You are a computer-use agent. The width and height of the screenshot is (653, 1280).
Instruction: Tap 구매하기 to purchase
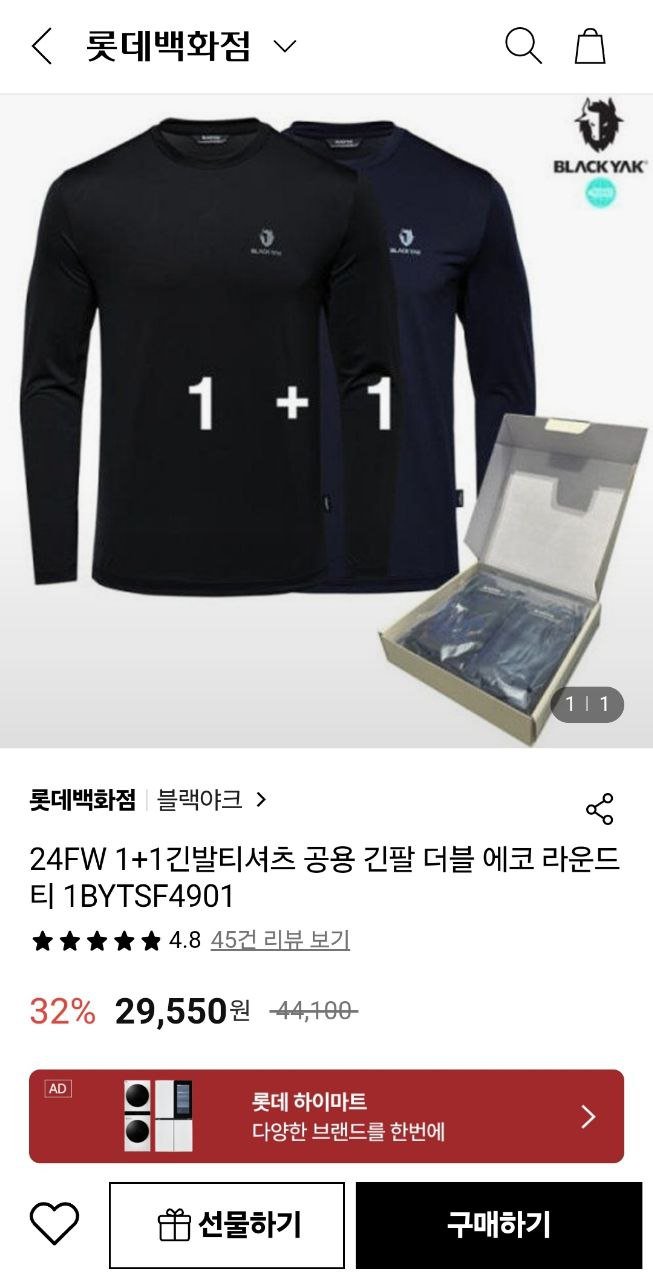498,1224
